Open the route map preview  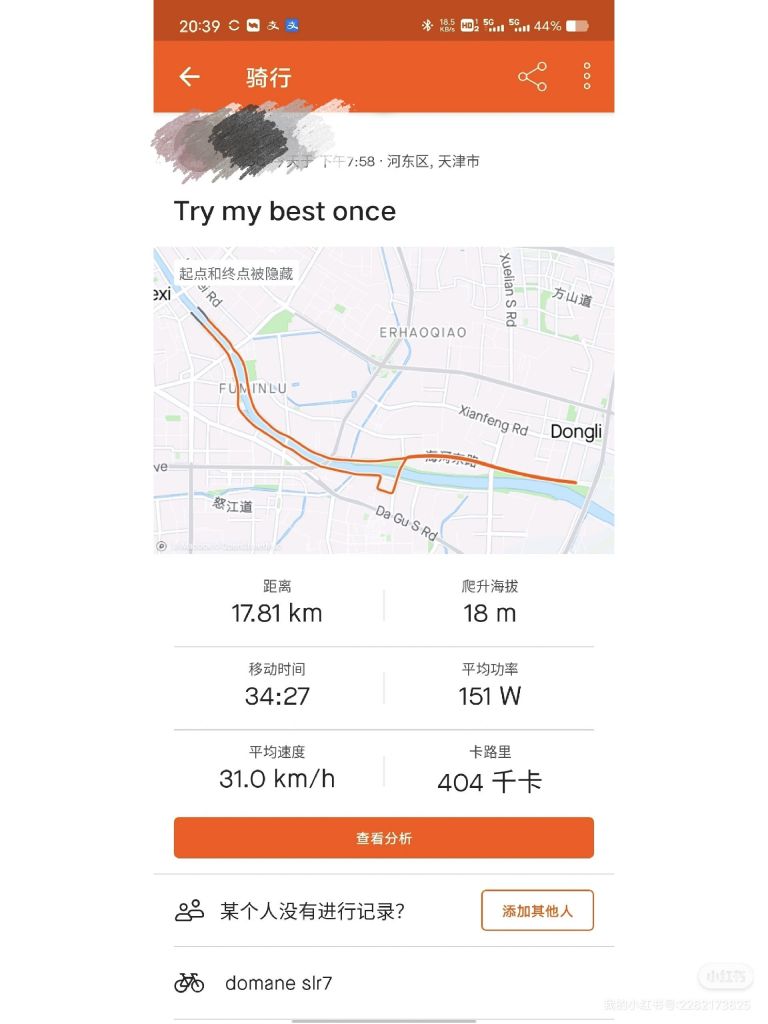coord(383,399)
